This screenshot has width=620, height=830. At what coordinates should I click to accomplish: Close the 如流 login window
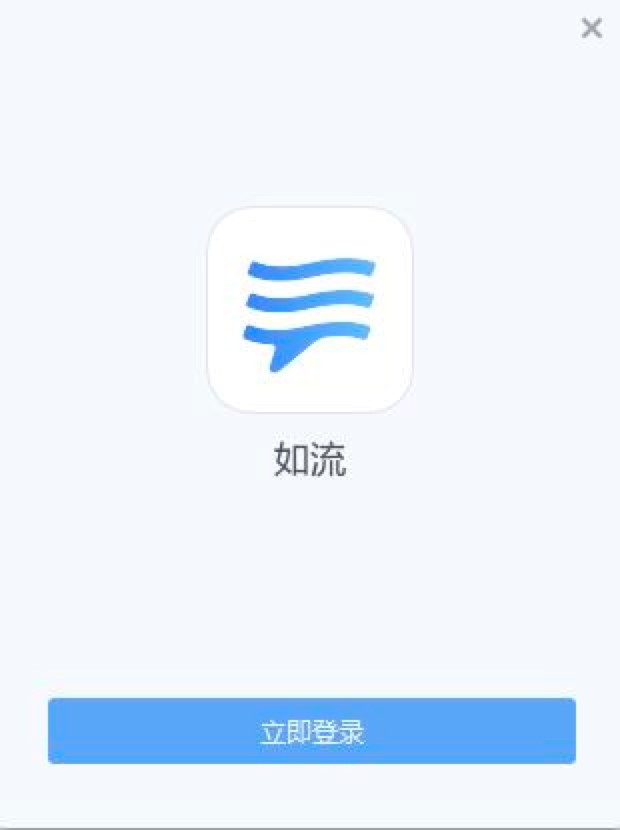tap(591, 29)
